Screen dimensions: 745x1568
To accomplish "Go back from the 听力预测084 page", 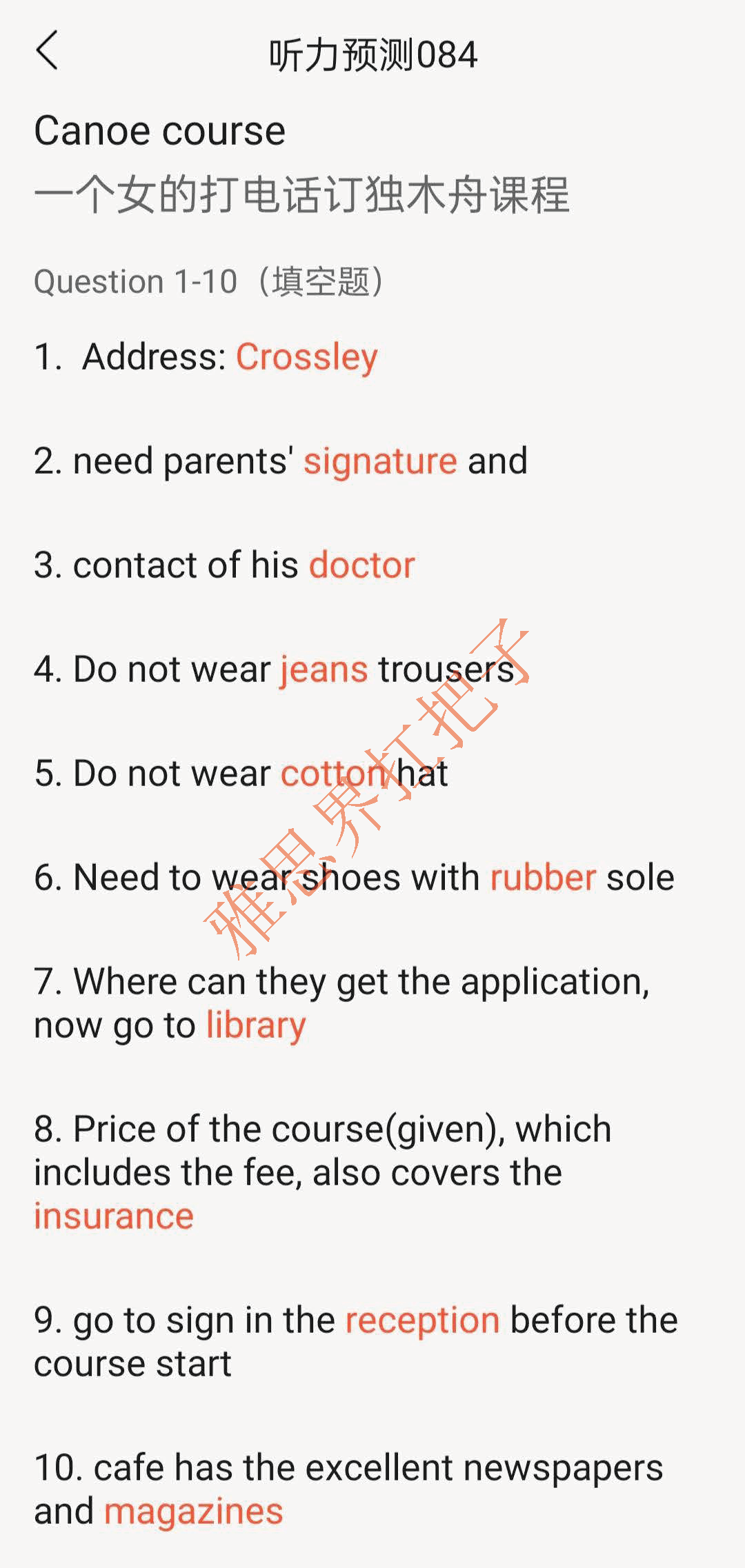I will [47, 51].
